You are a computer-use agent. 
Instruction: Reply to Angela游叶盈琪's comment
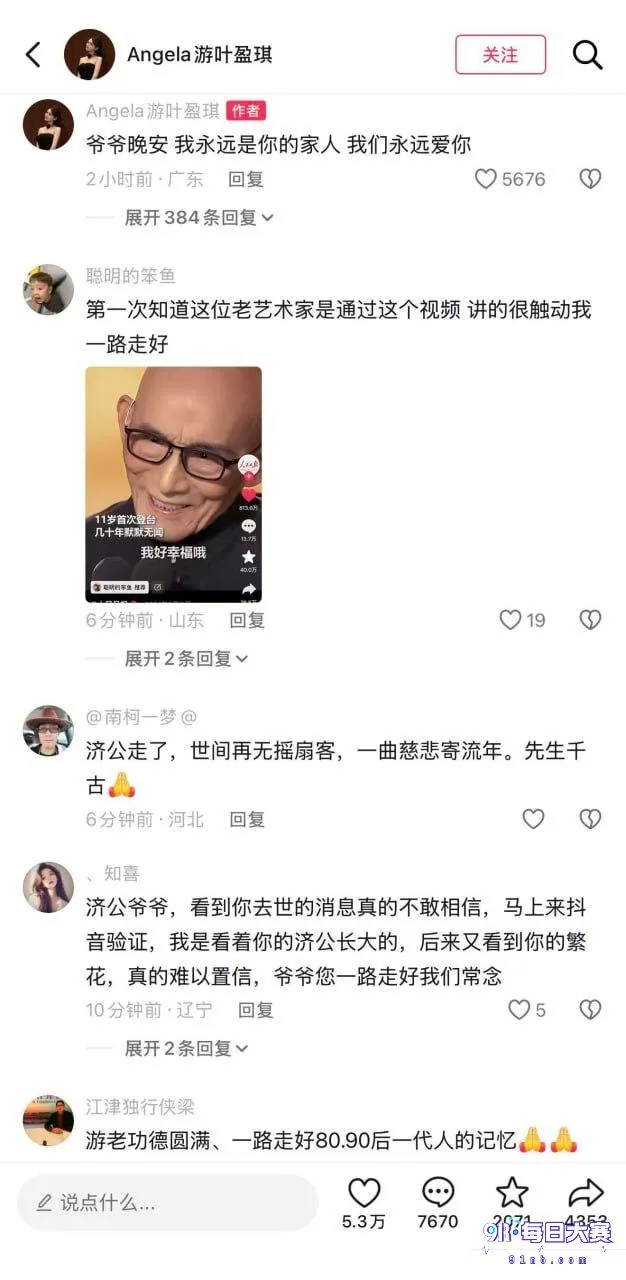pos(246,179)
